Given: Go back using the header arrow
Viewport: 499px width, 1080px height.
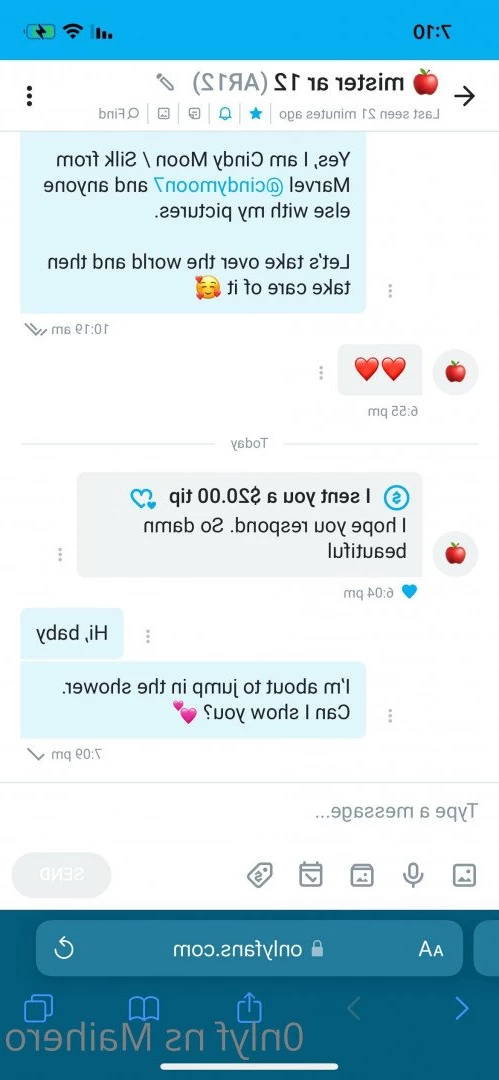Looking at the screenshot, I should coord(465,96).
